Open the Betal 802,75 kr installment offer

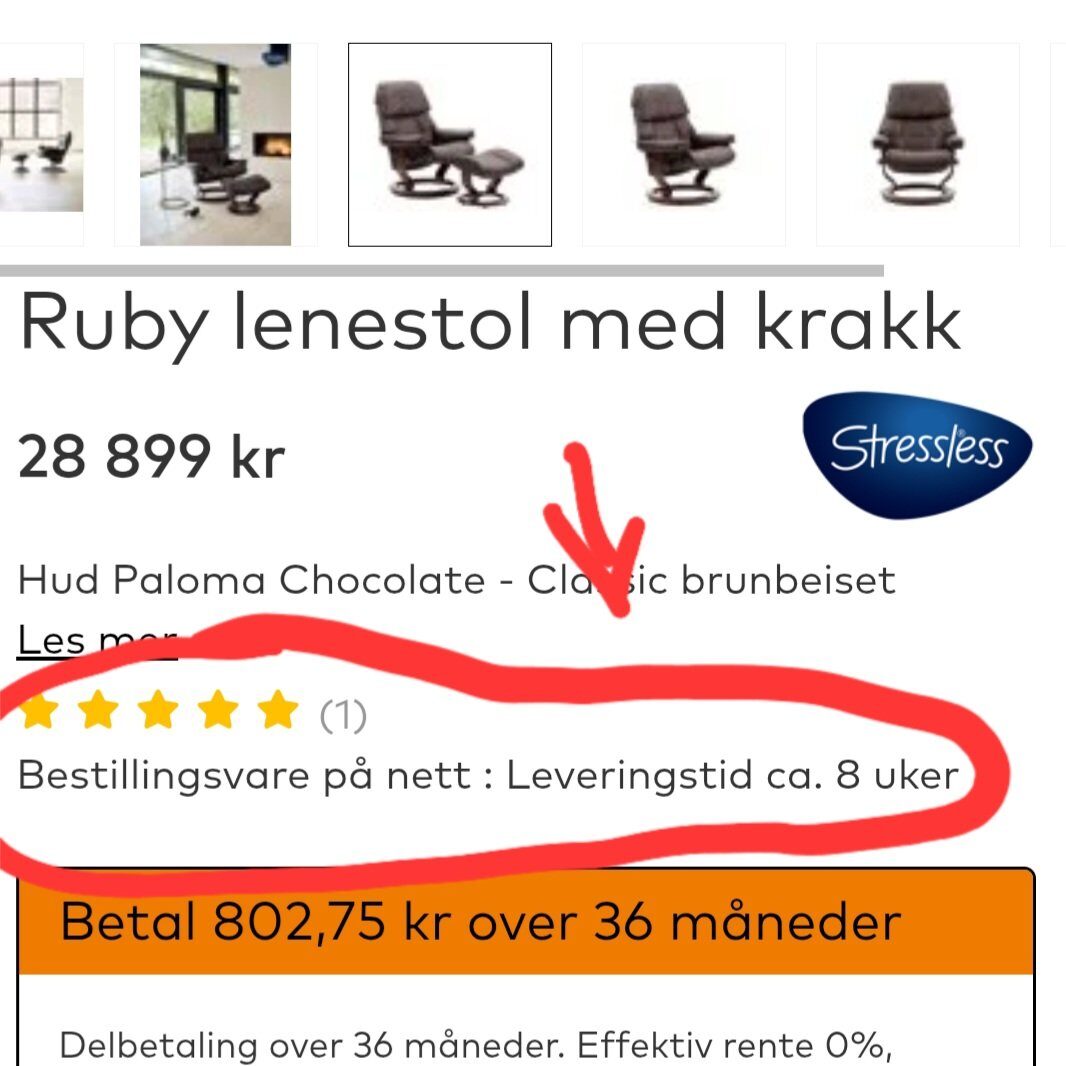(480, 922)
